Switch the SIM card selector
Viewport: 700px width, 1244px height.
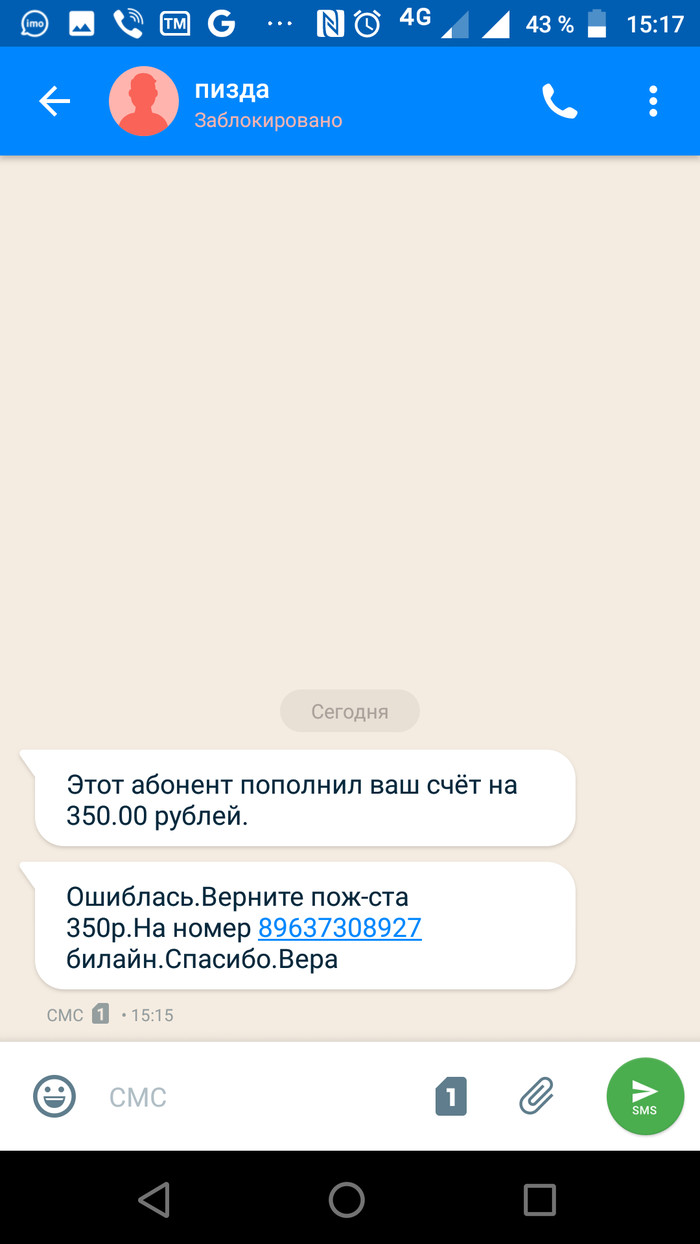coord(451,1096)
